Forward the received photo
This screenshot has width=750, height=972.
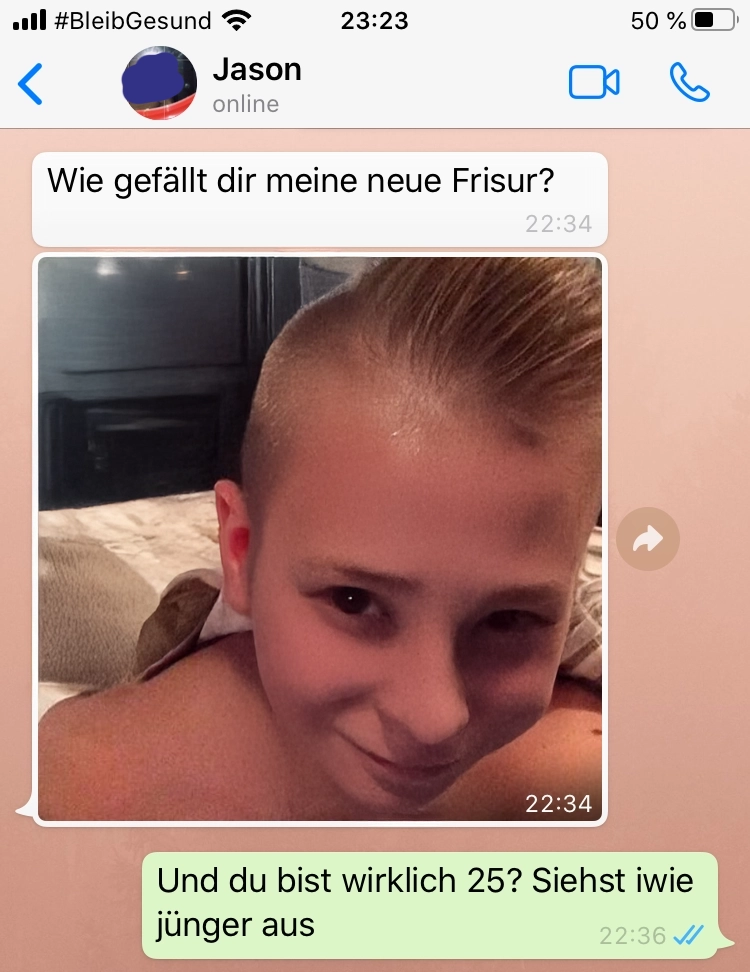coord(647,541)
